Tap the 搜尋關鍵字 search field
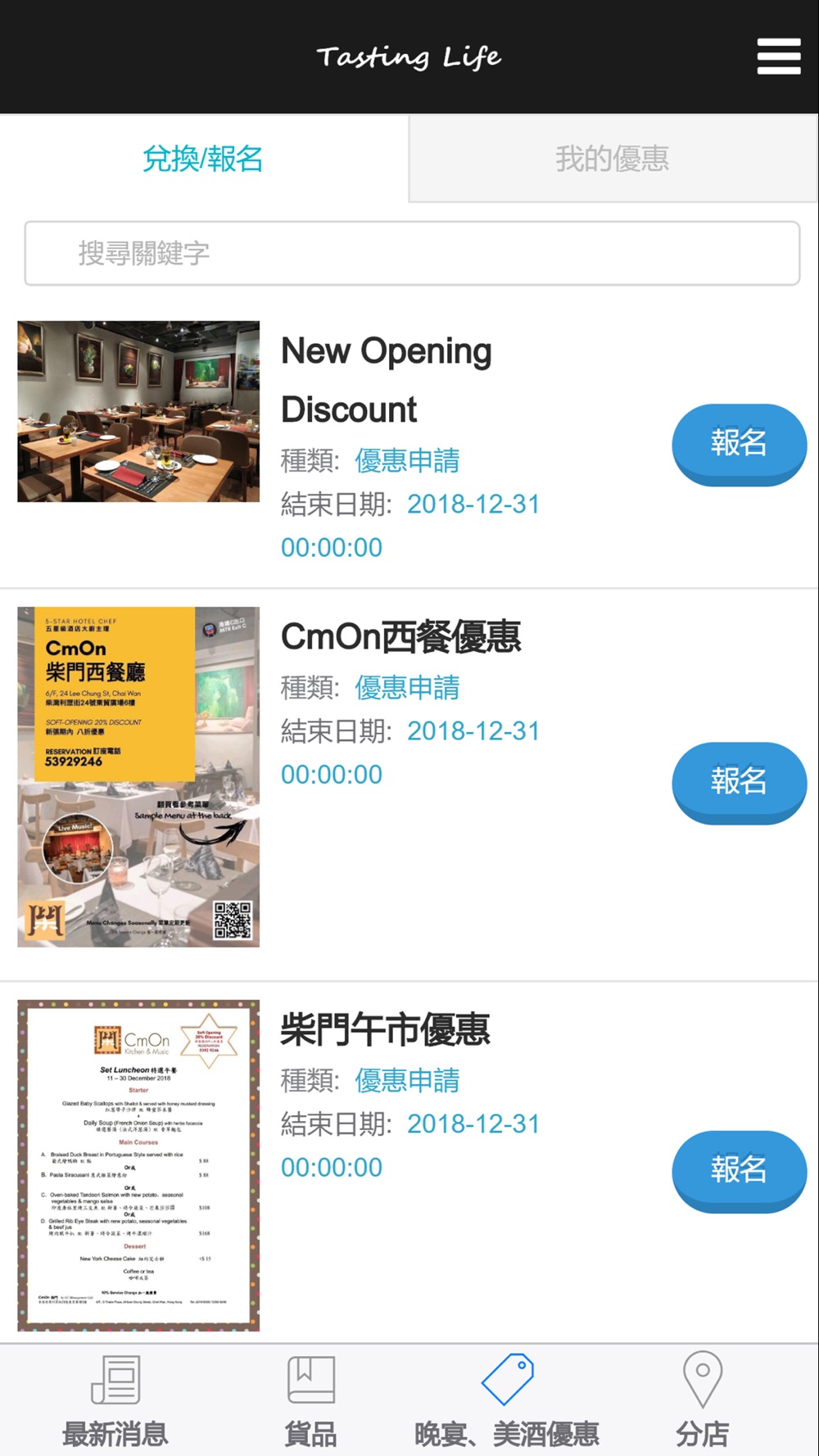The width and height of the screenshot is (819, 1456). tap(412, 254)
